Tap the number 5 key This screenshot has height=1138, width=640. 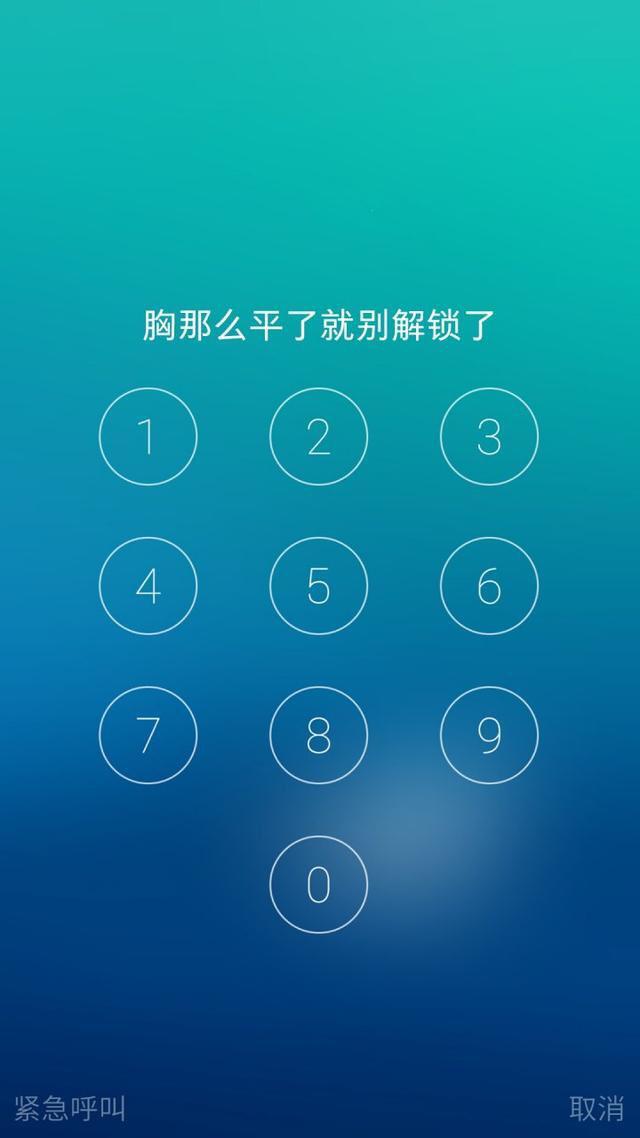click(x=318, y=586)
